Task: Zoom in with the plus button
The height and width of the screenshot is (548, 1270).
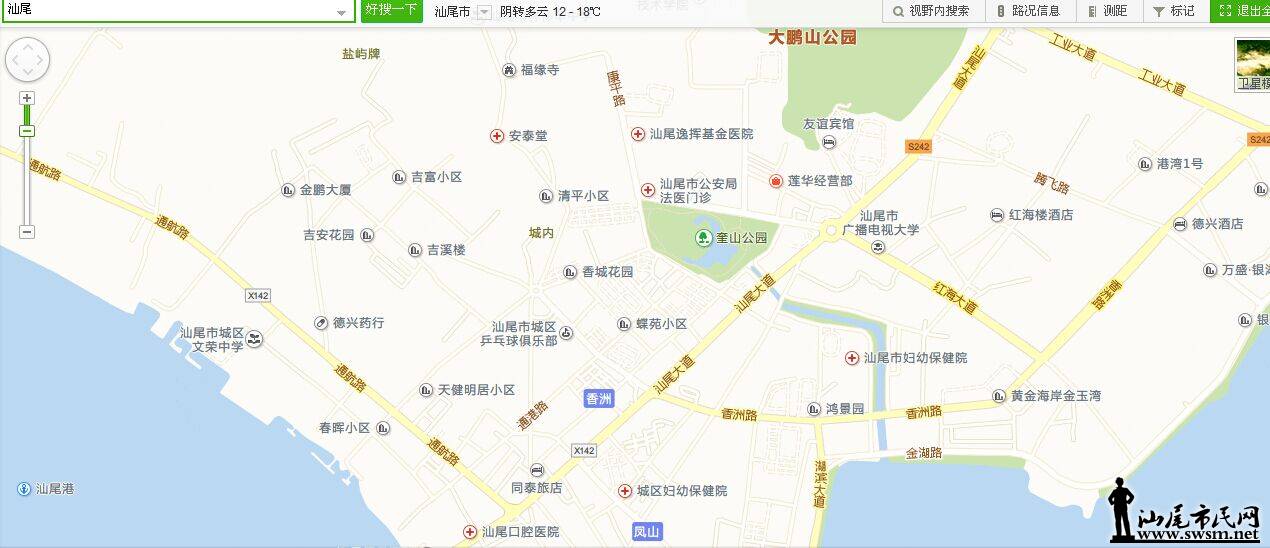Action: coord(27,98)
